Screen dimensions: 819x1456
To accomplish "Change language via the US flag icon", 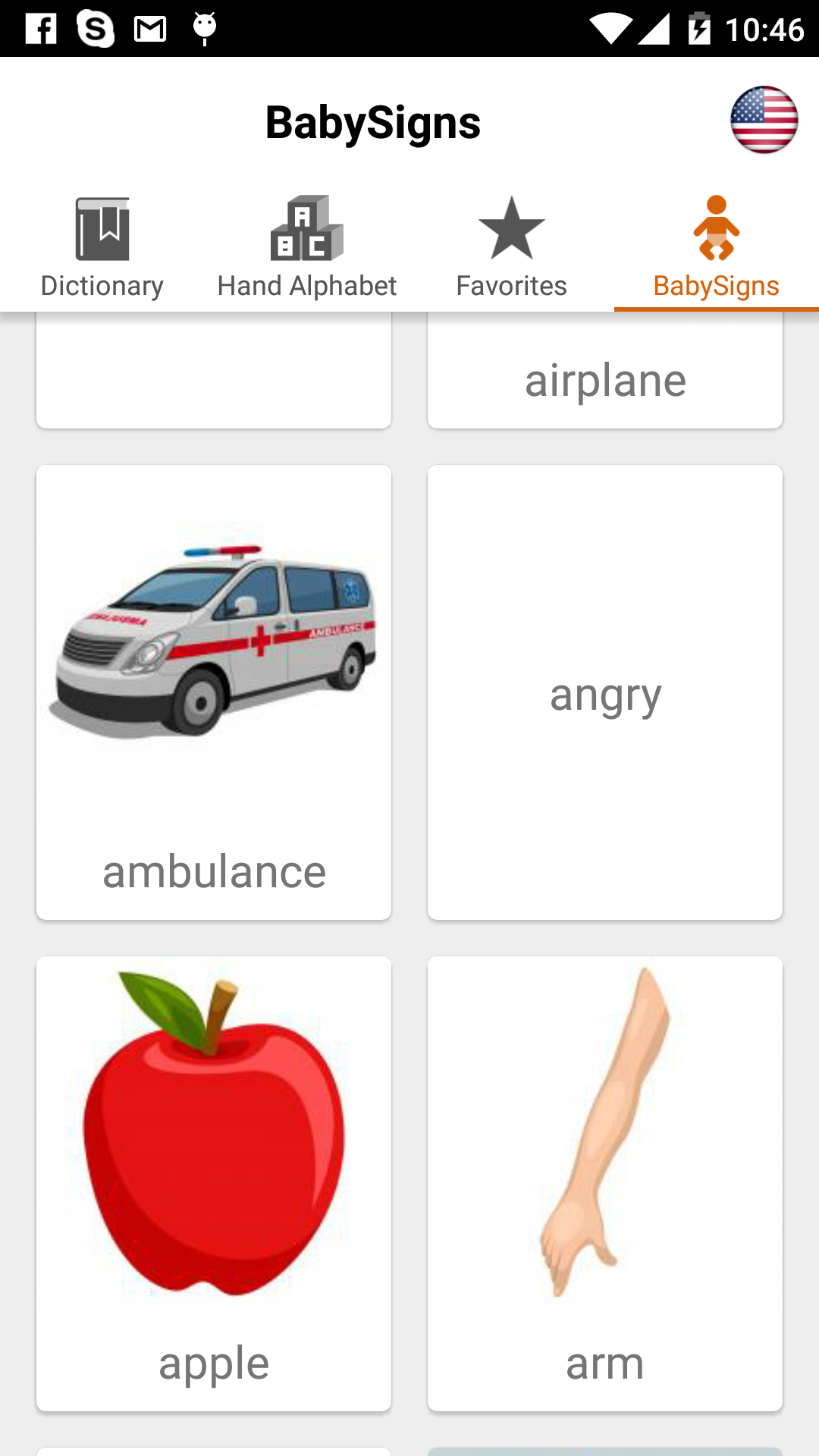I will 764,120.
